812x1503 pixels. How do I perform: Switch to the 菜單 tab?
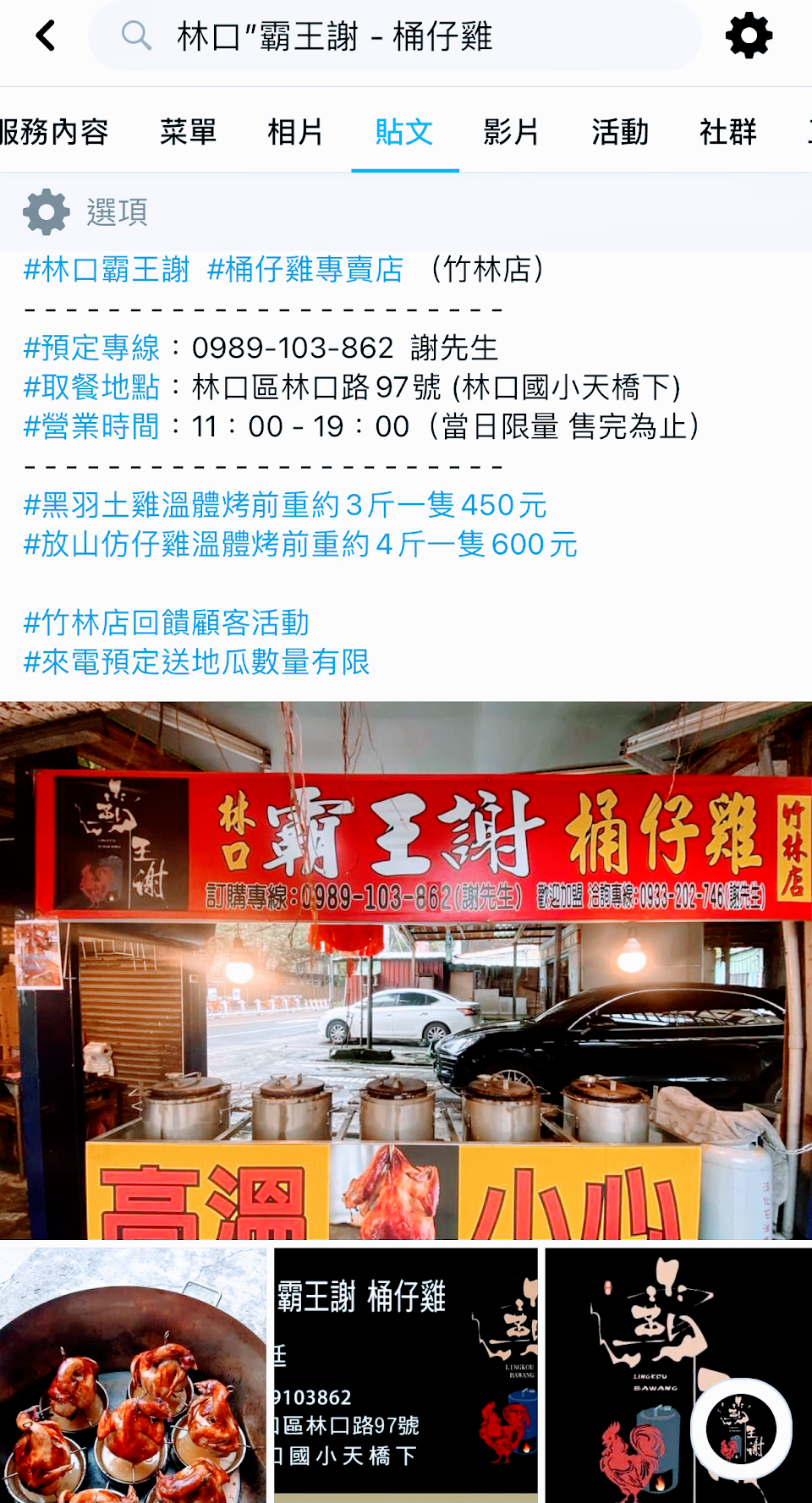(x=188, y=132)
